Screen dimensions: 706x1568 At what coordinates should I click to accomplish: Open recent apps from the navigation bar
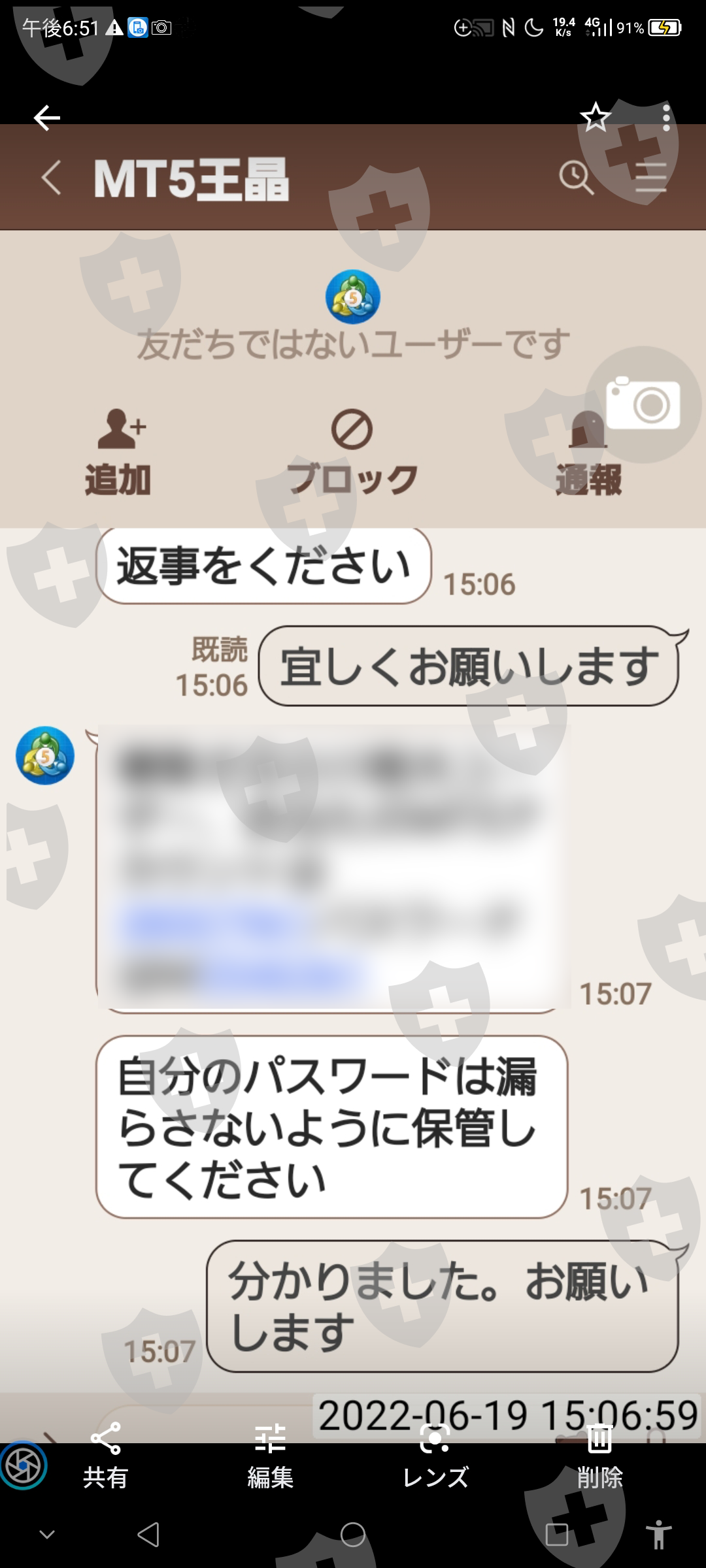(557, 1535)
